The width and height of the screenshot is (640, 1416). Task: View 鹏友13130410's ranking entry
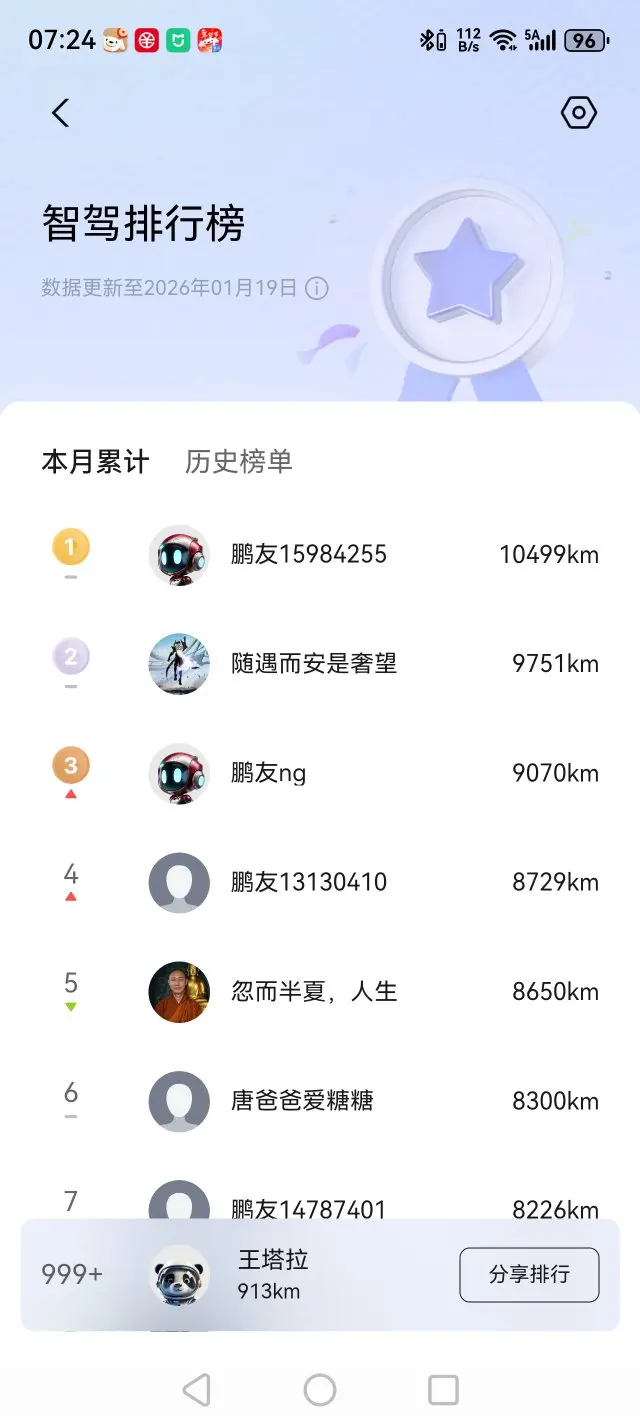[320, 882]
